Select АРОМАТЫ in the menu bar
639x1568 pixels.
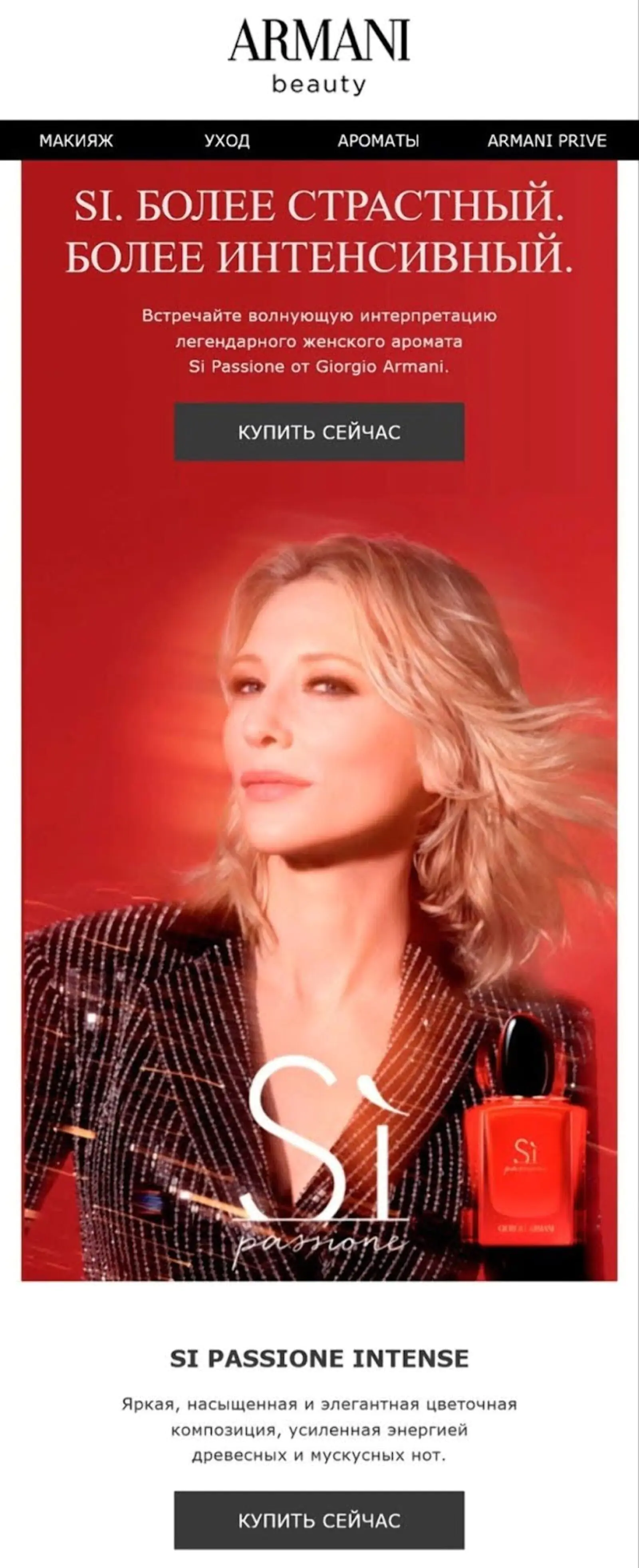(x=379, y=141)
